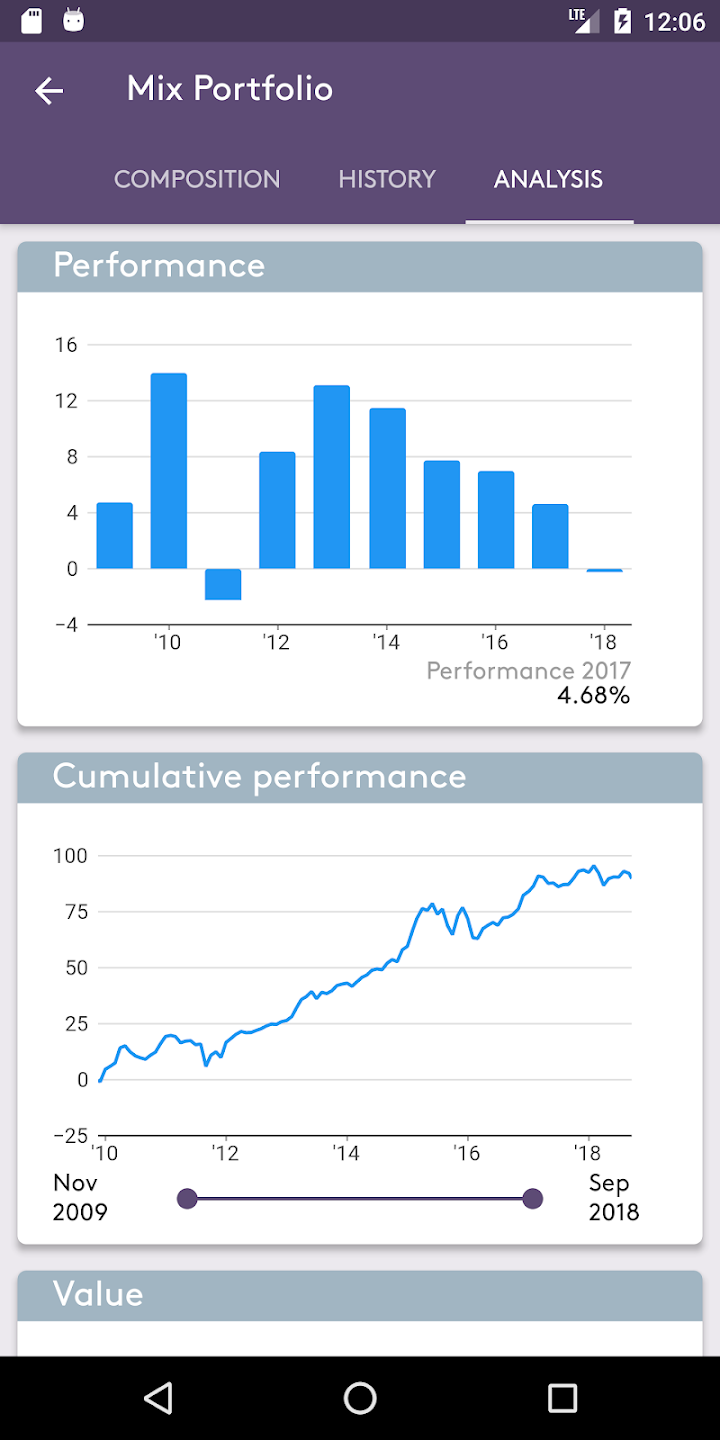Switch to the Composition tab
This screenshot has width=720, height=1440.
point(197,179)
